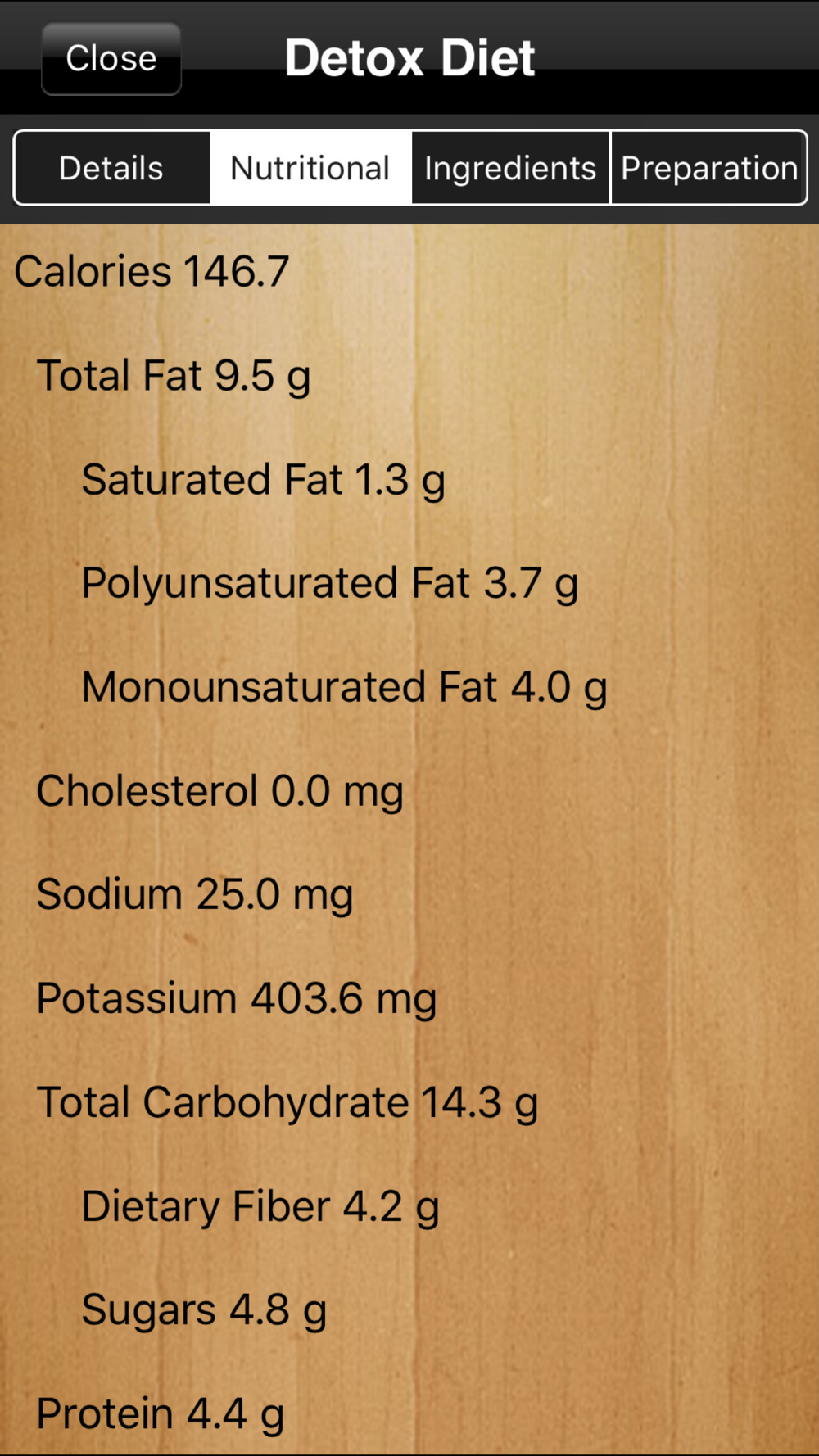Screen dimensions: 819x1456
Task: Open the Ingredients tab
Action: coord(510,168)
